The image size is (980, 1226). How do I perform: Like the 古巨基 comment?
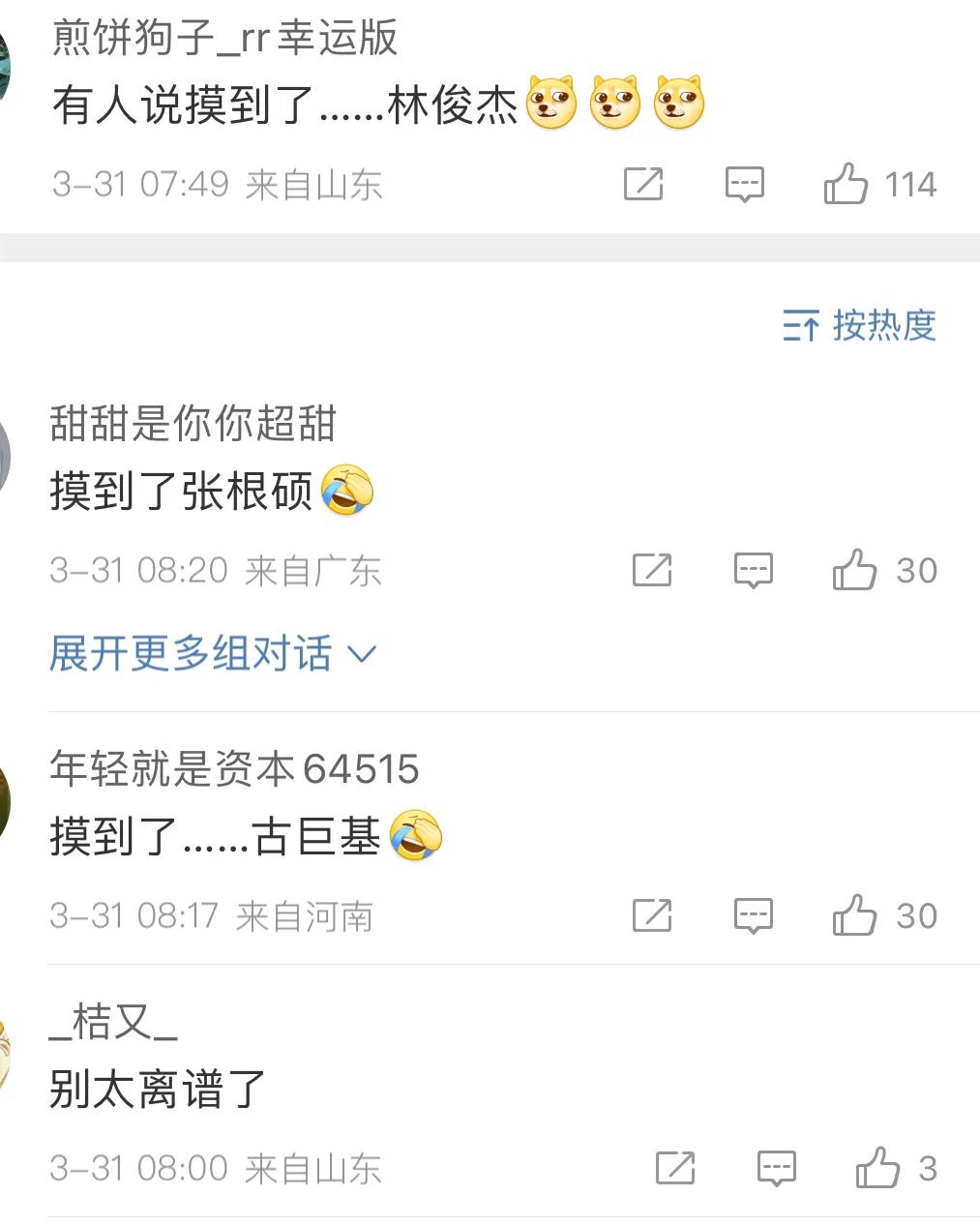[x=855, y=915]
